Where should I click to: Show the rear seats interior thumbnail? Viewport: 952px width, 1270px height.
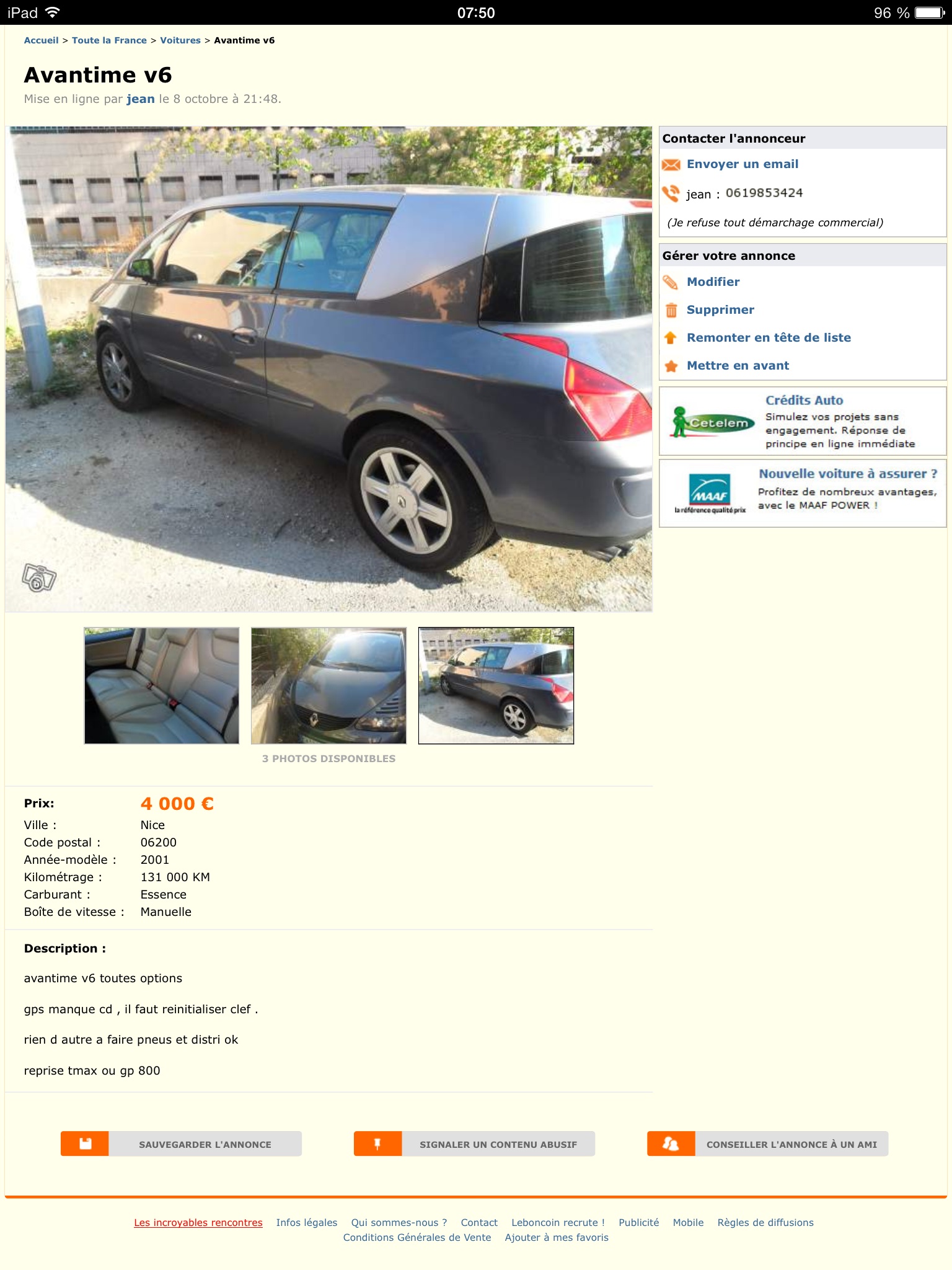coord(162,685)
